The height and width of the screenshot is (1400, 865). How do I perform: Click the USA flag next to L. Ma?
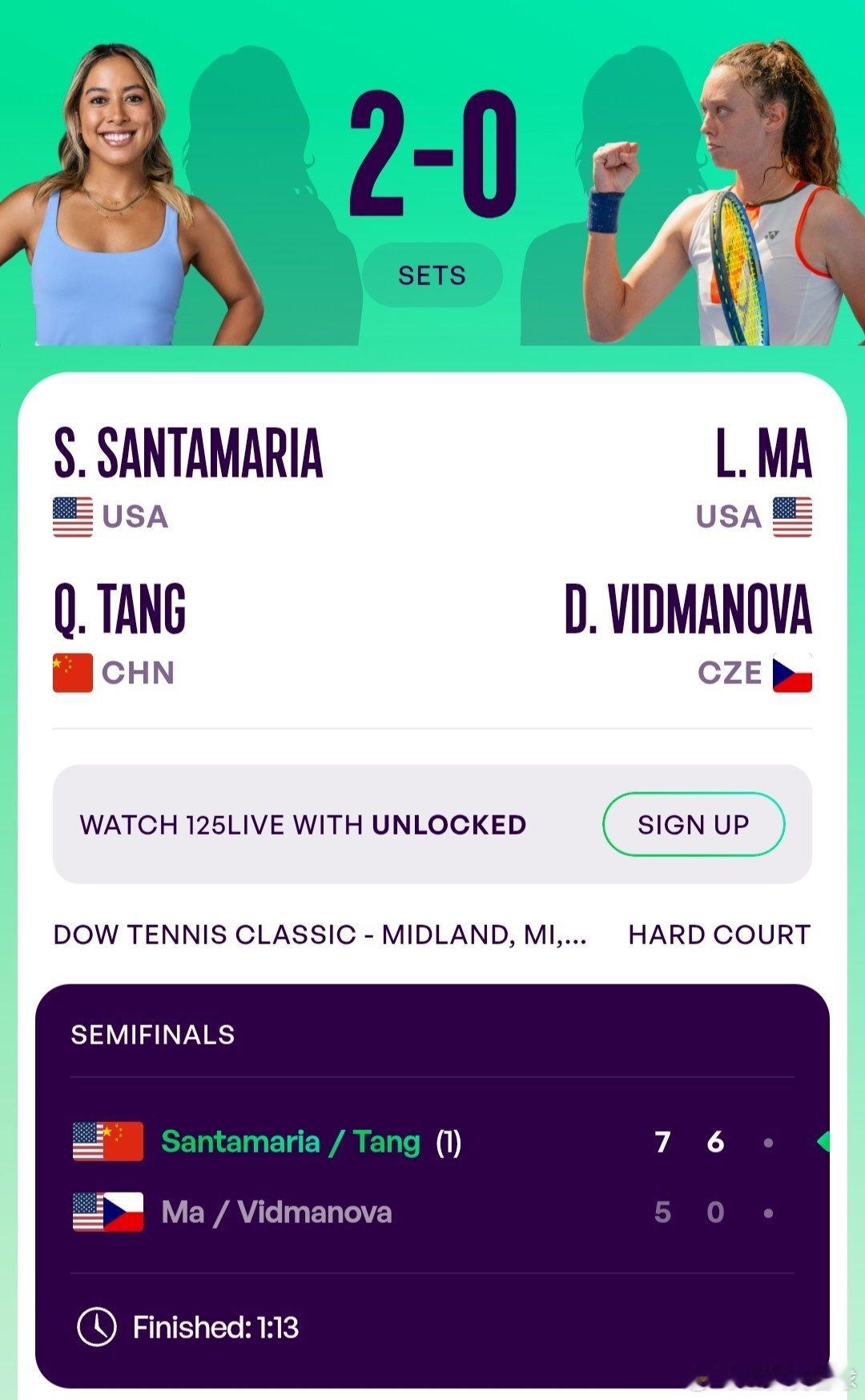coord(792,517)
